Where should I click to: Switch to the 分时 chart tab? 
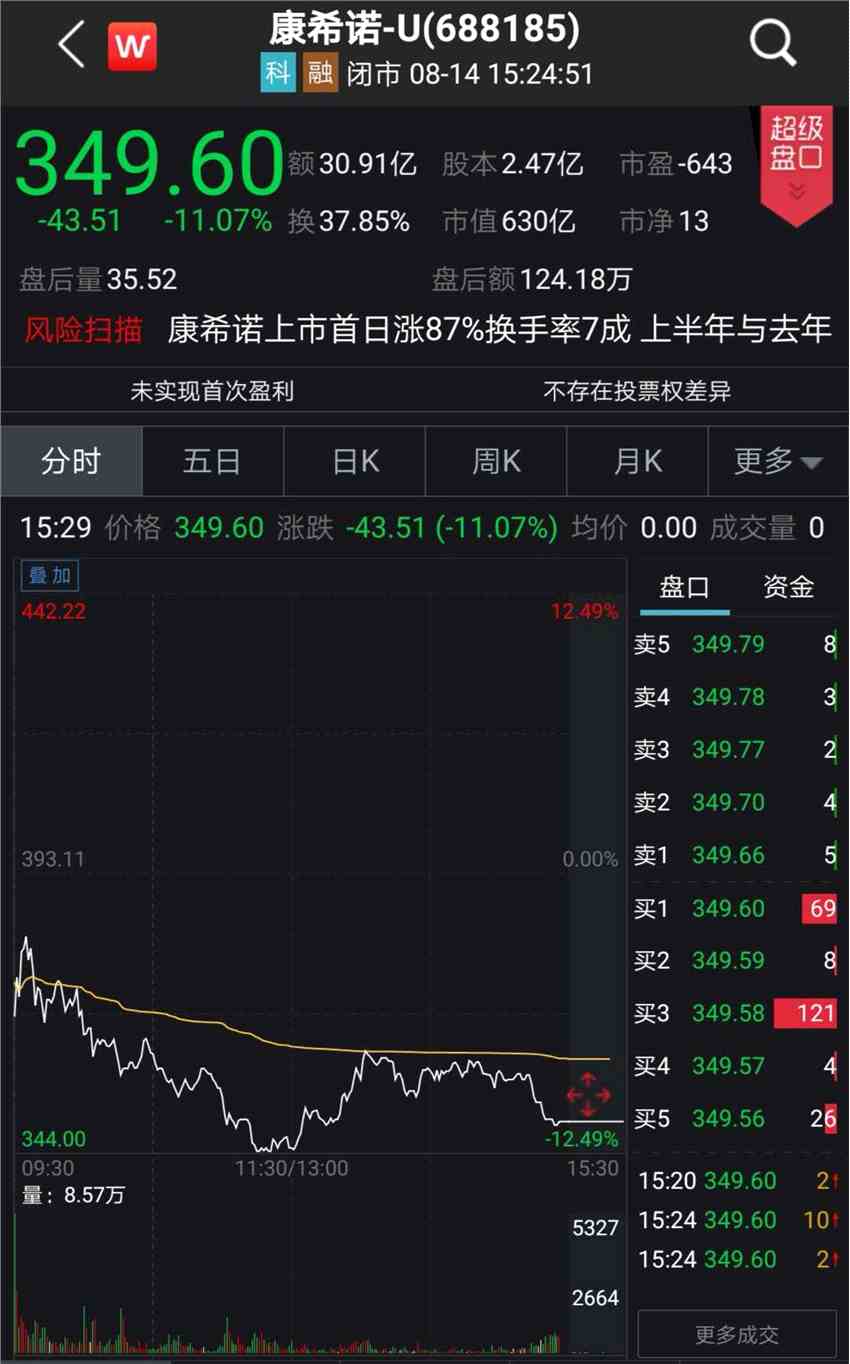click(71, 461)
